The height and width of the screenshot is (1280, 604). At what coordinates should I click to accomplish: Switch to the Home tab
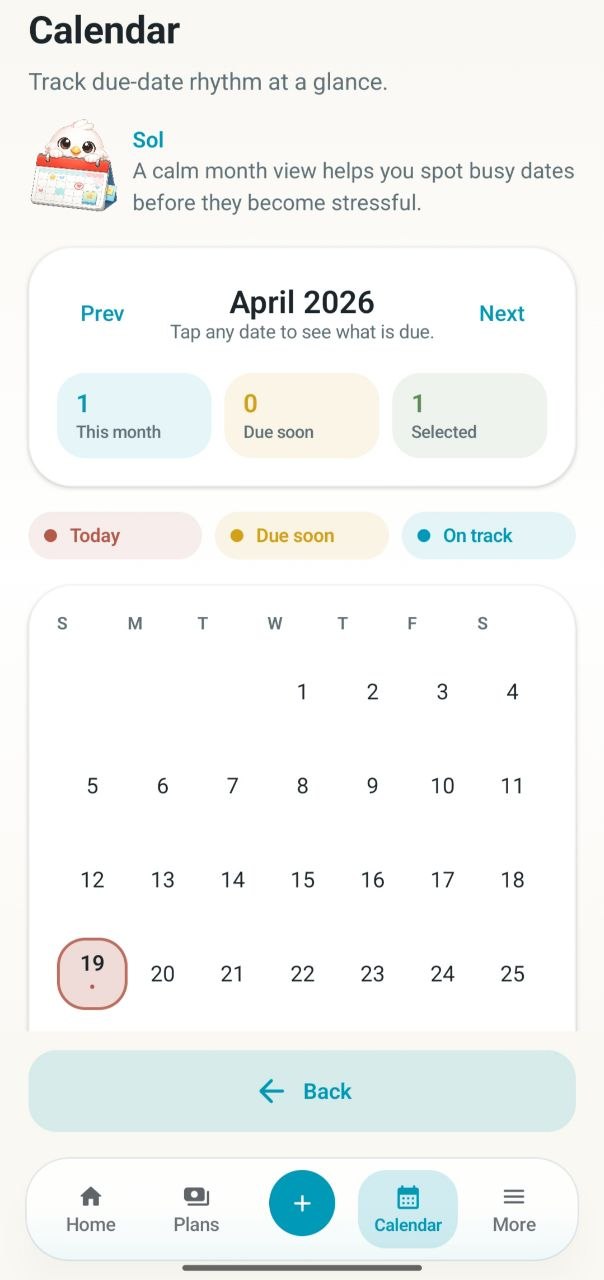pos(91,1209)
